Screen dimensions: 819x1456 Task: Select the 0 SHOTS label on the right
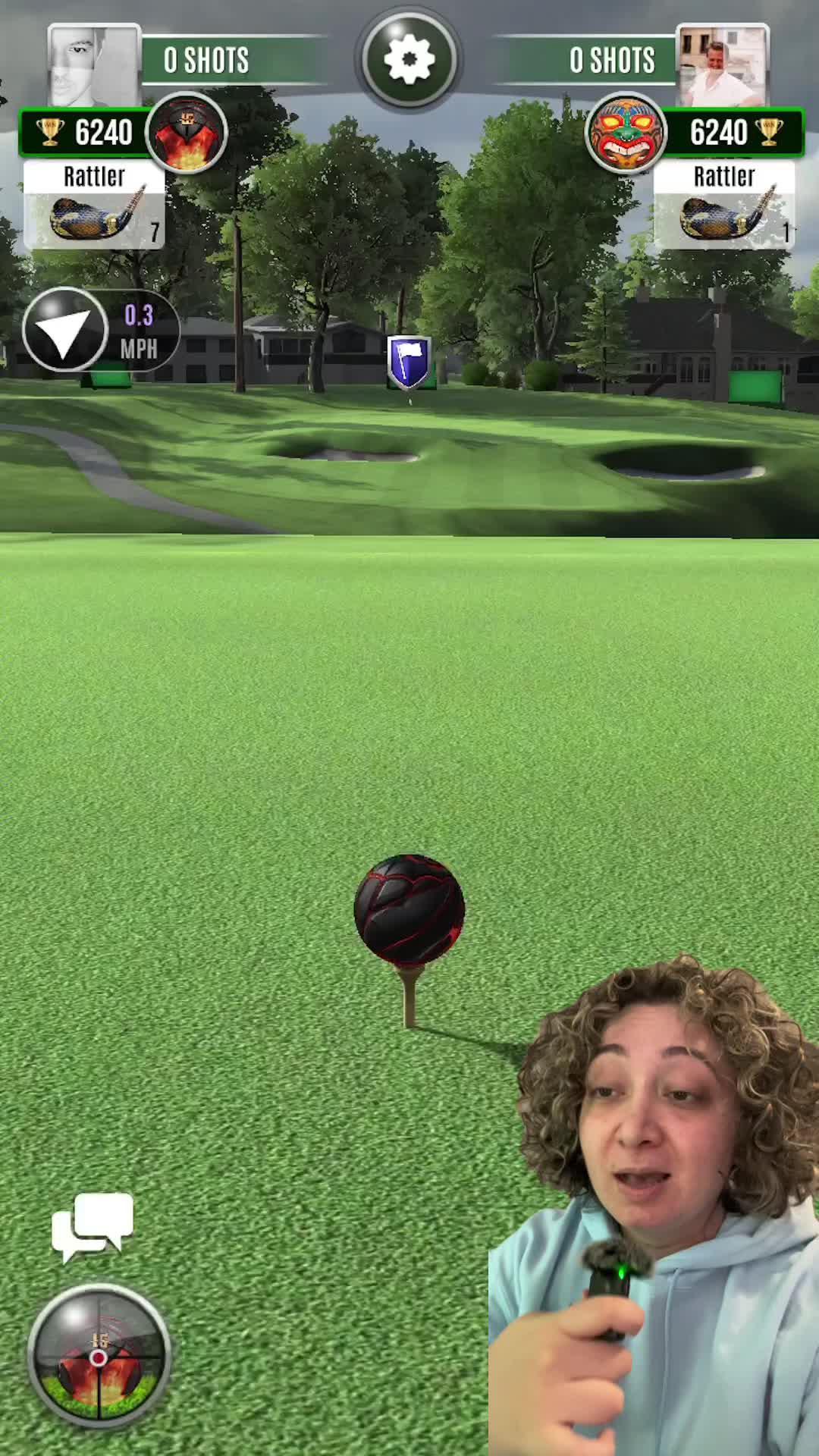[x=611, y=61]
